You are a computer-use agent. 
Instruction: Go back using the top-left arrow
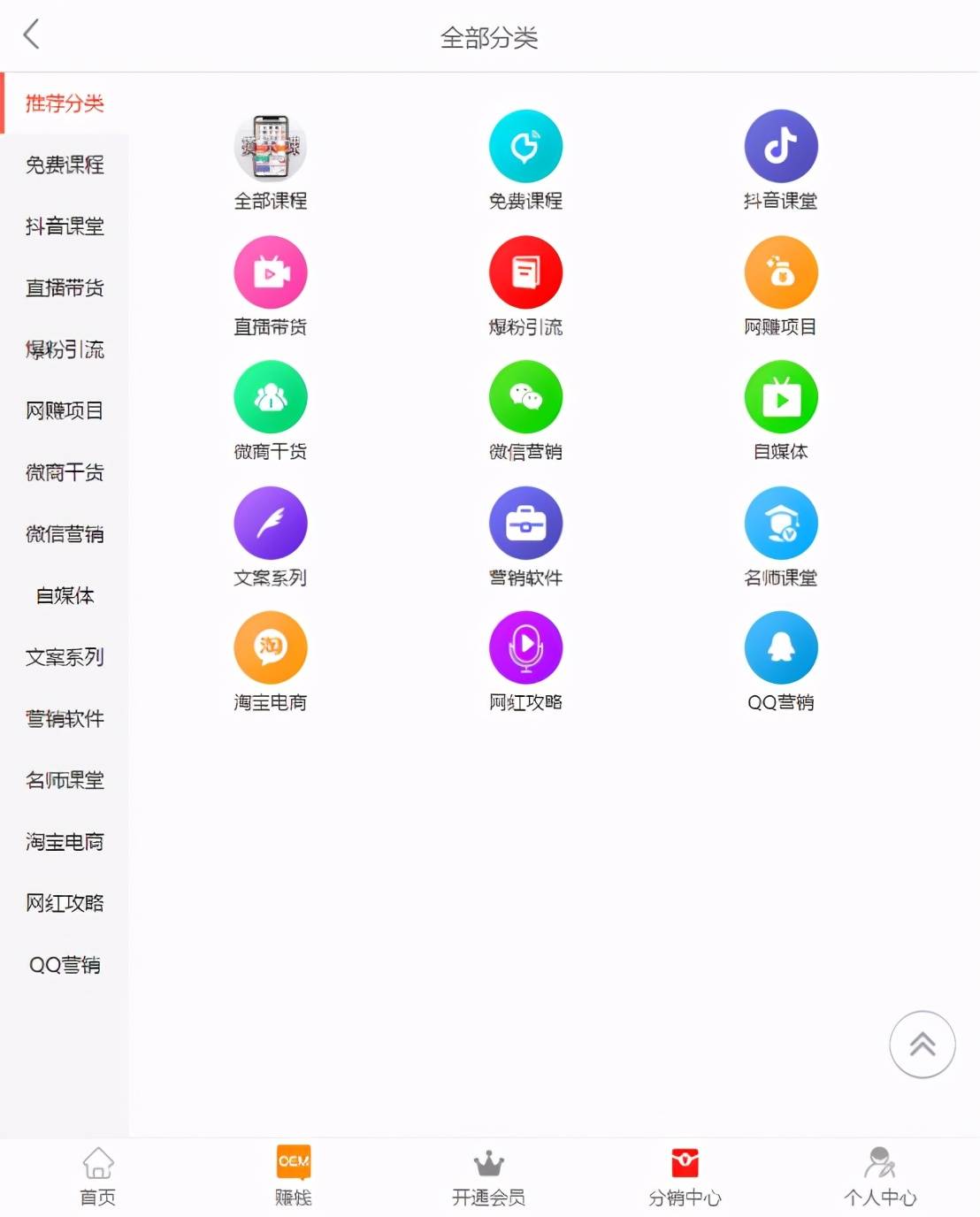click(32, 35)
